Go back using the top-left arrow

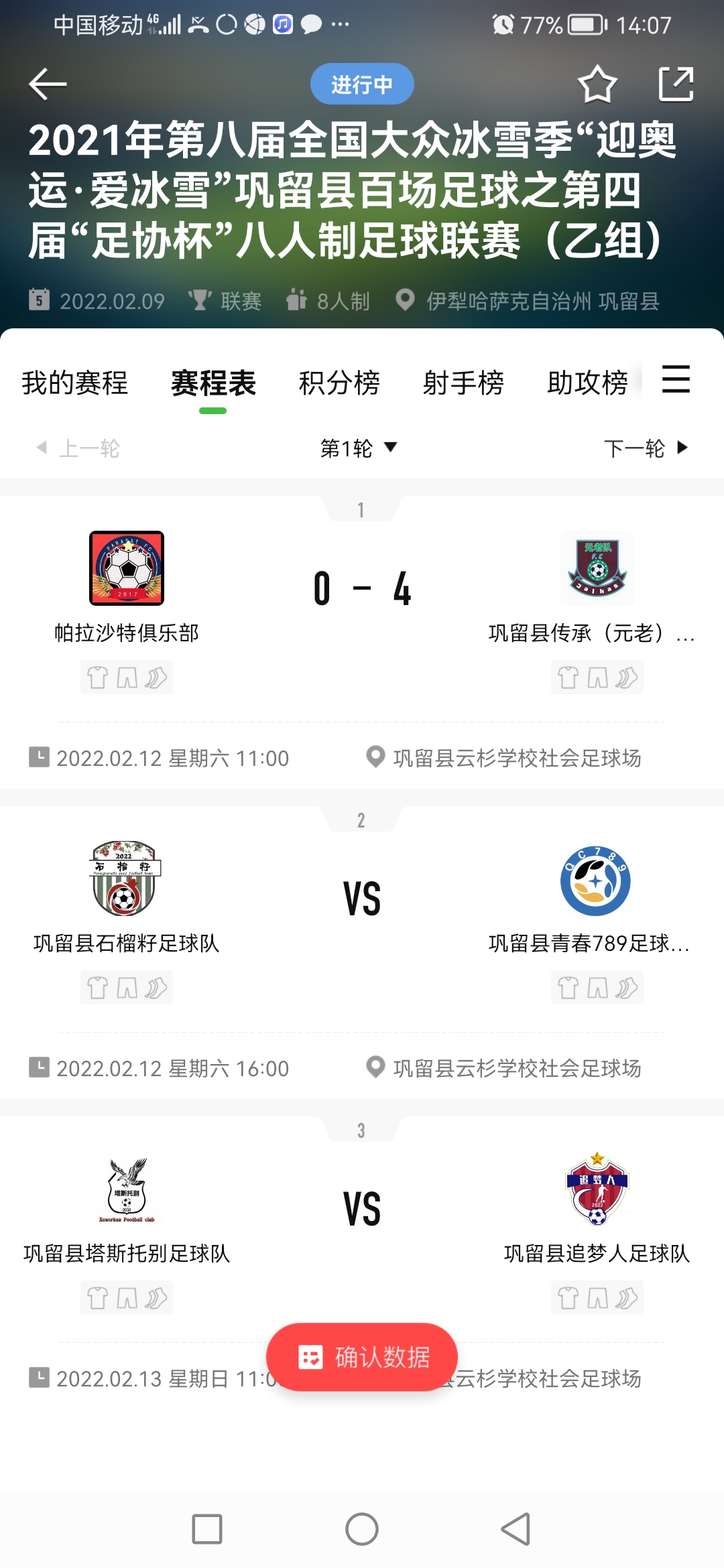(48, 84)
